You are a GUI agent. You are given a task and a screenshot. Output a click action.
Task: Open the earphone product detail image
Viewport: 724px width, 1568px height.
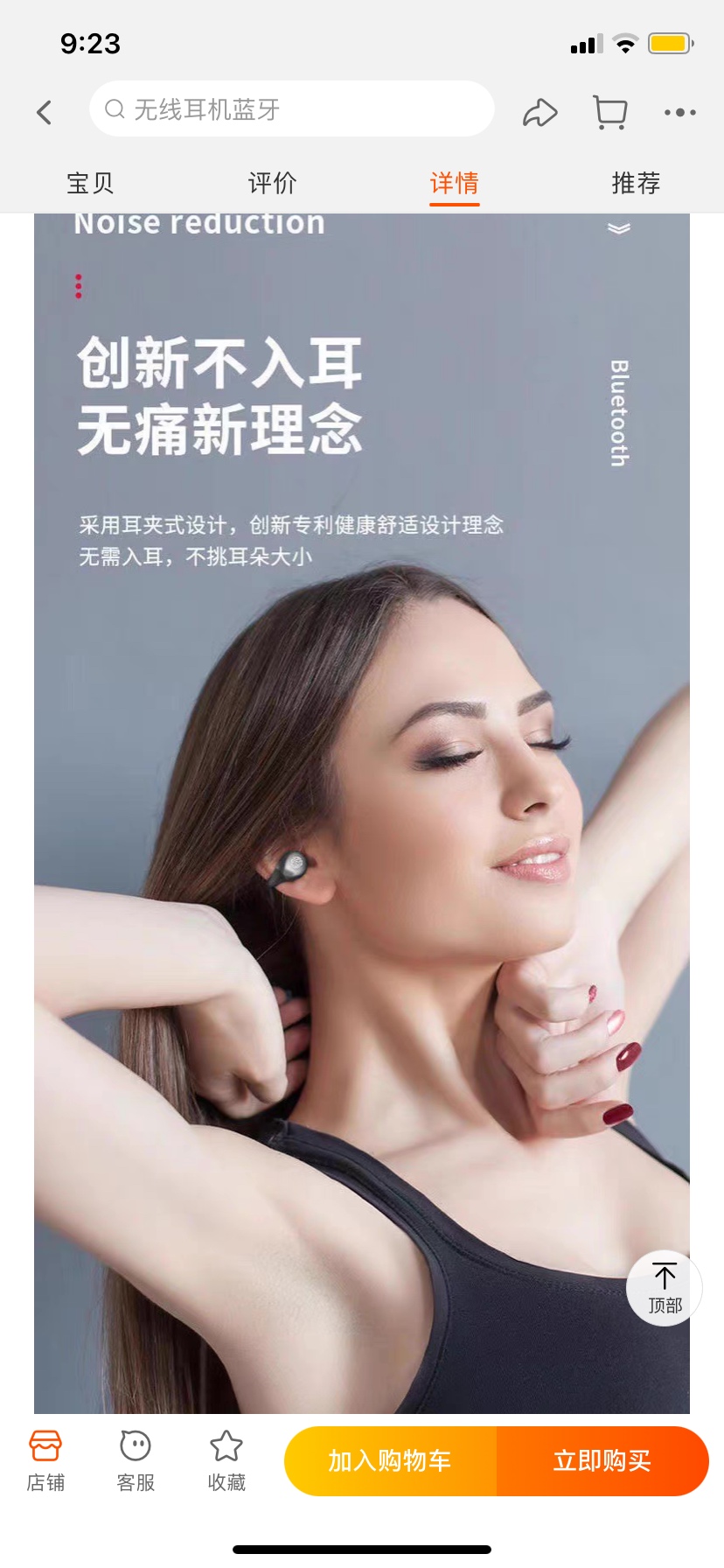pyautogui.click(x=362, y=814)
